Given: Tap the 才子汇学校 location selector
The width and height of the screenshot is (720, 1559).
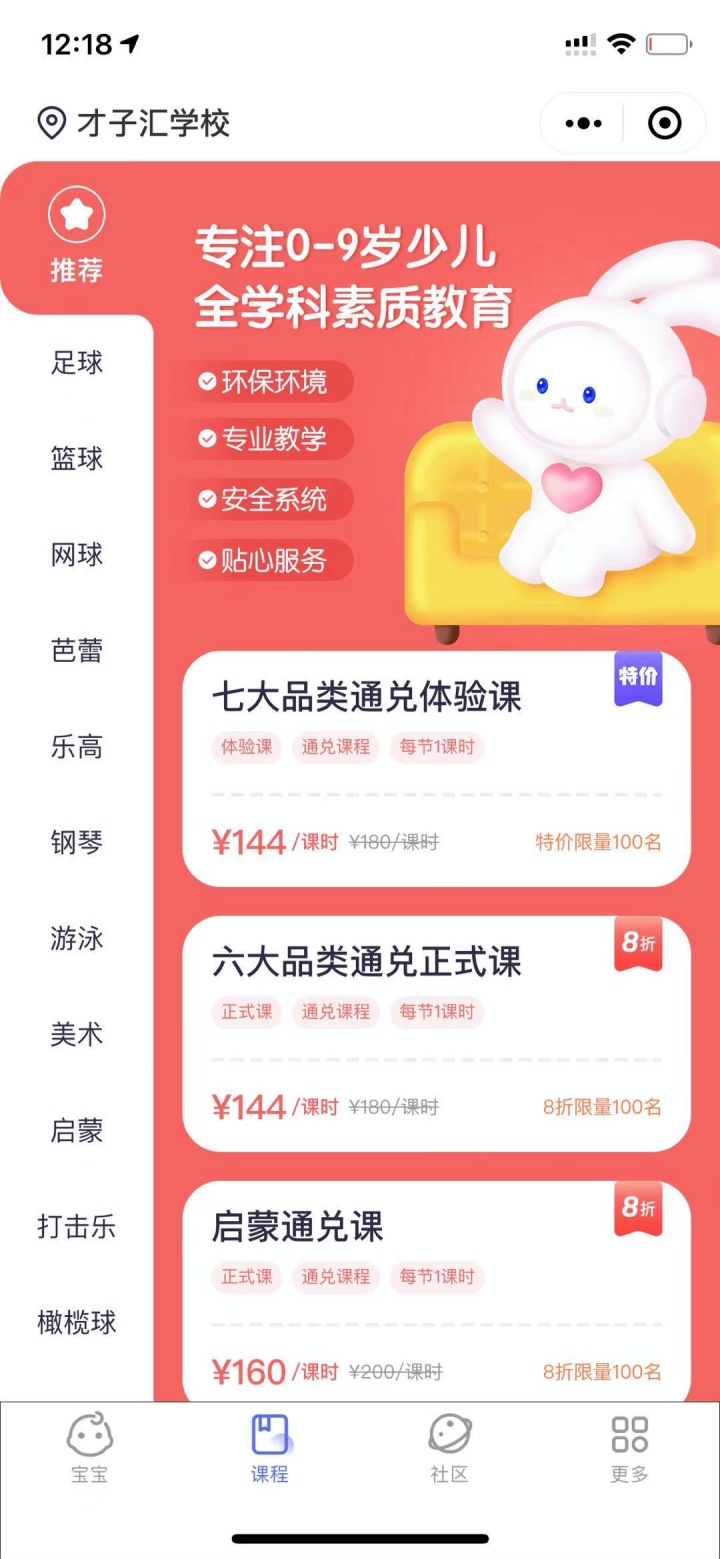Looking at the screenshot, I should coord(134,123).
